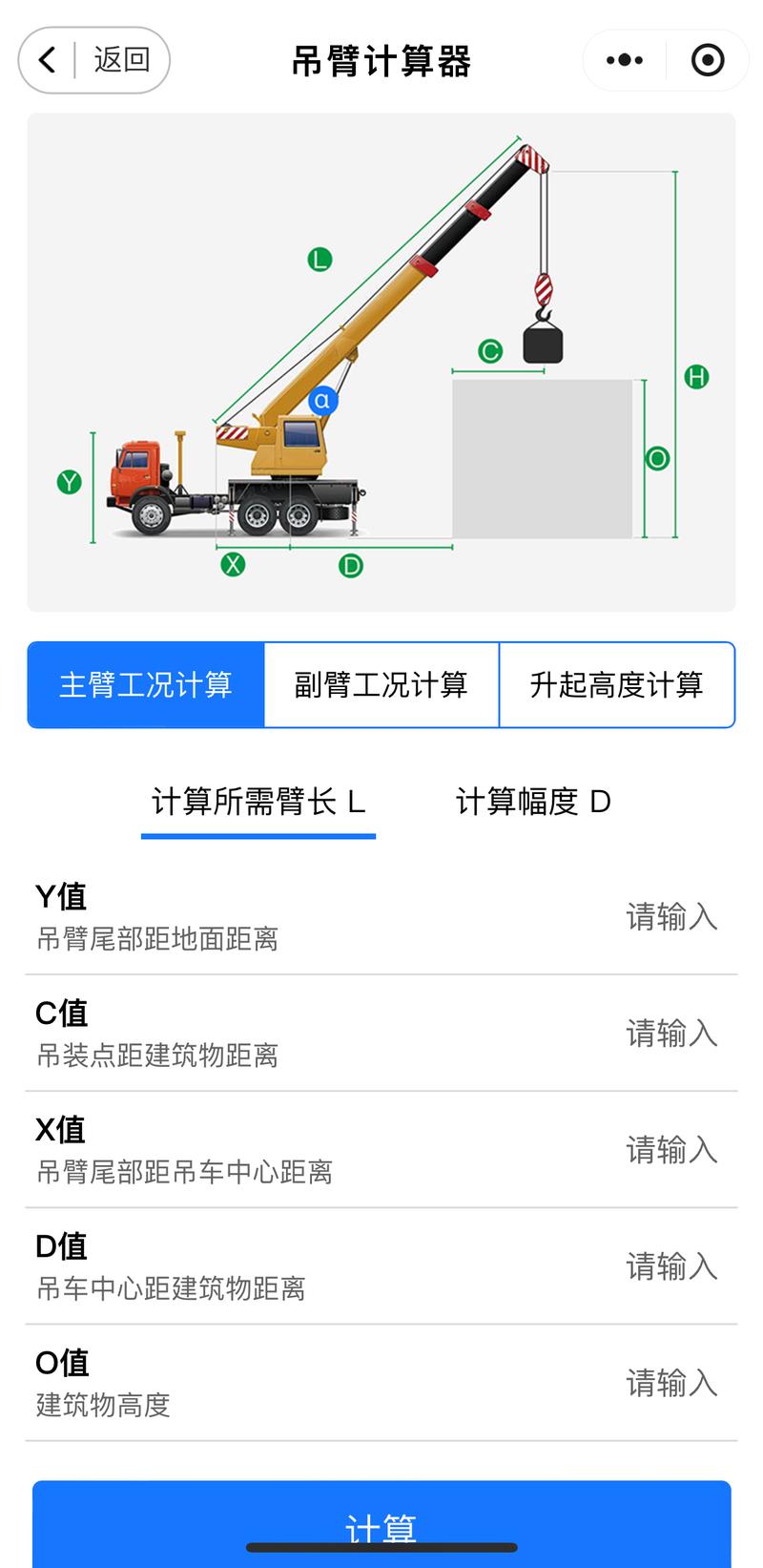The height and width of the screenshot is (1568, 763).
Task: Select the 主臂工况计算 tab
Action: 146,684
